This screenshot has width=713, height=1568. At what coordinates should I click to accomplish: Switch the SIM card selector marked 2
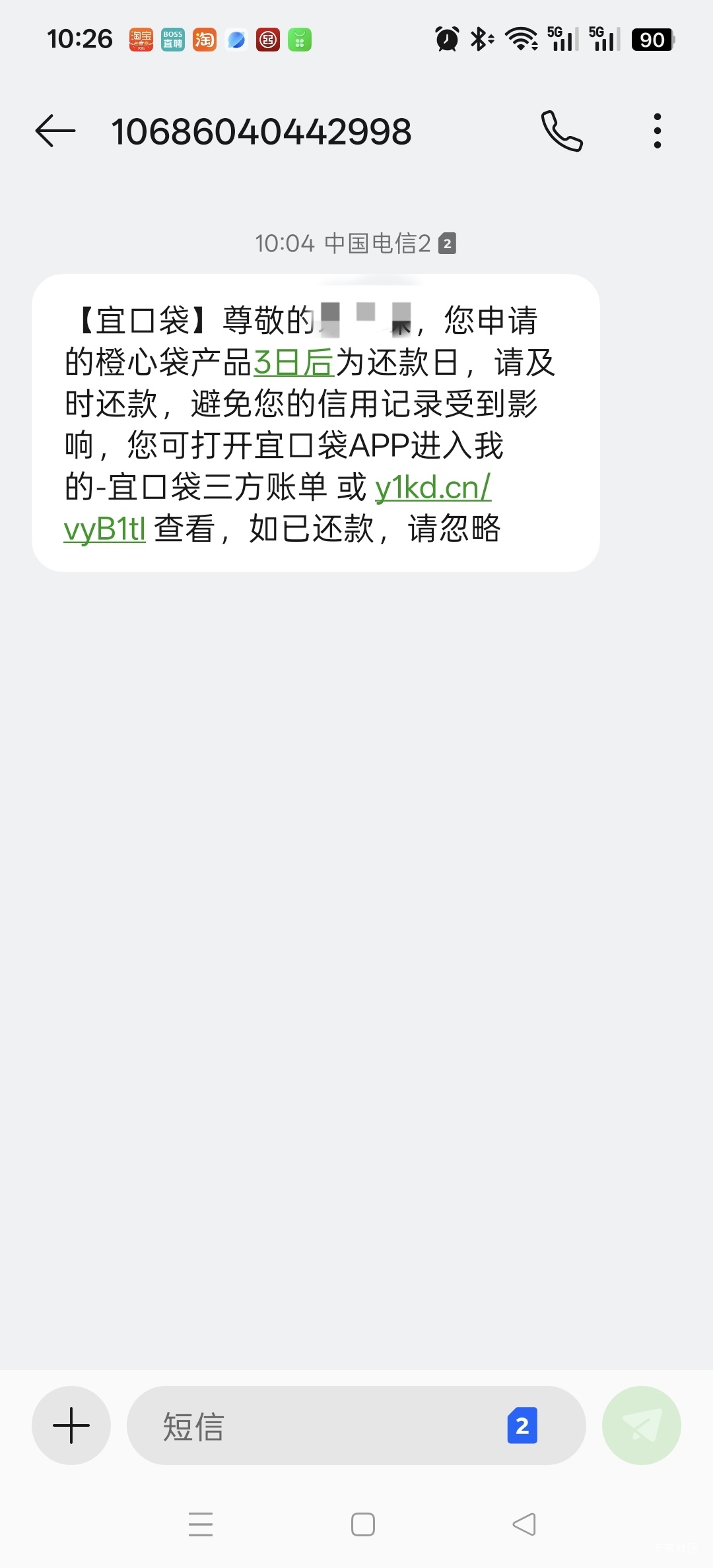click(522, 1425)
